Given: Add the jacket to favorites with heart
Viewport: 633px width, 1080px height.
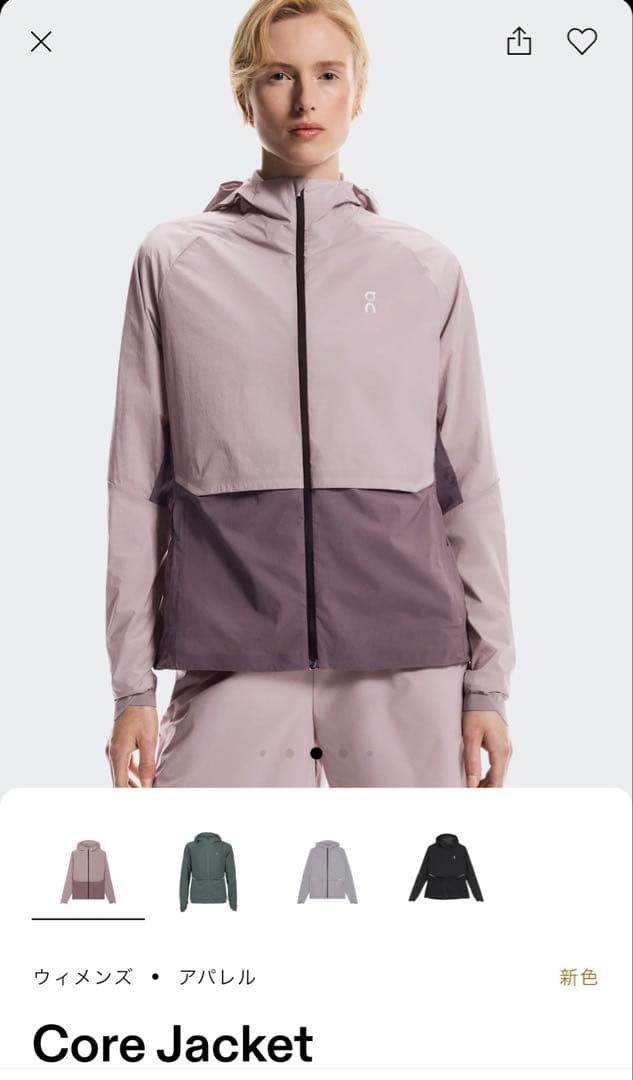Looking at the screenshot, I should (x=582, y=41).
